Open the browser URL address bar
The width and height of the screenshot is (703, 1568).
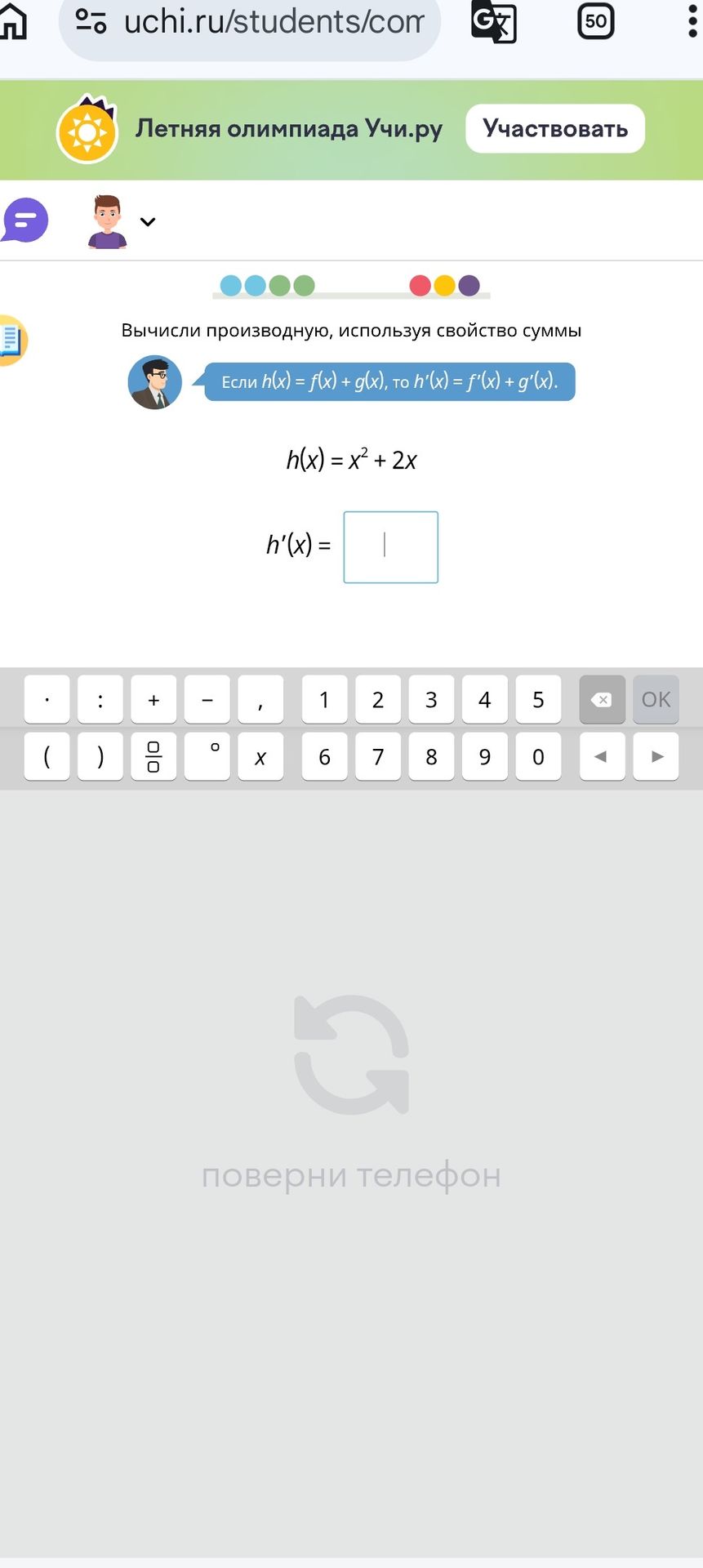click(x=250, y=23)
